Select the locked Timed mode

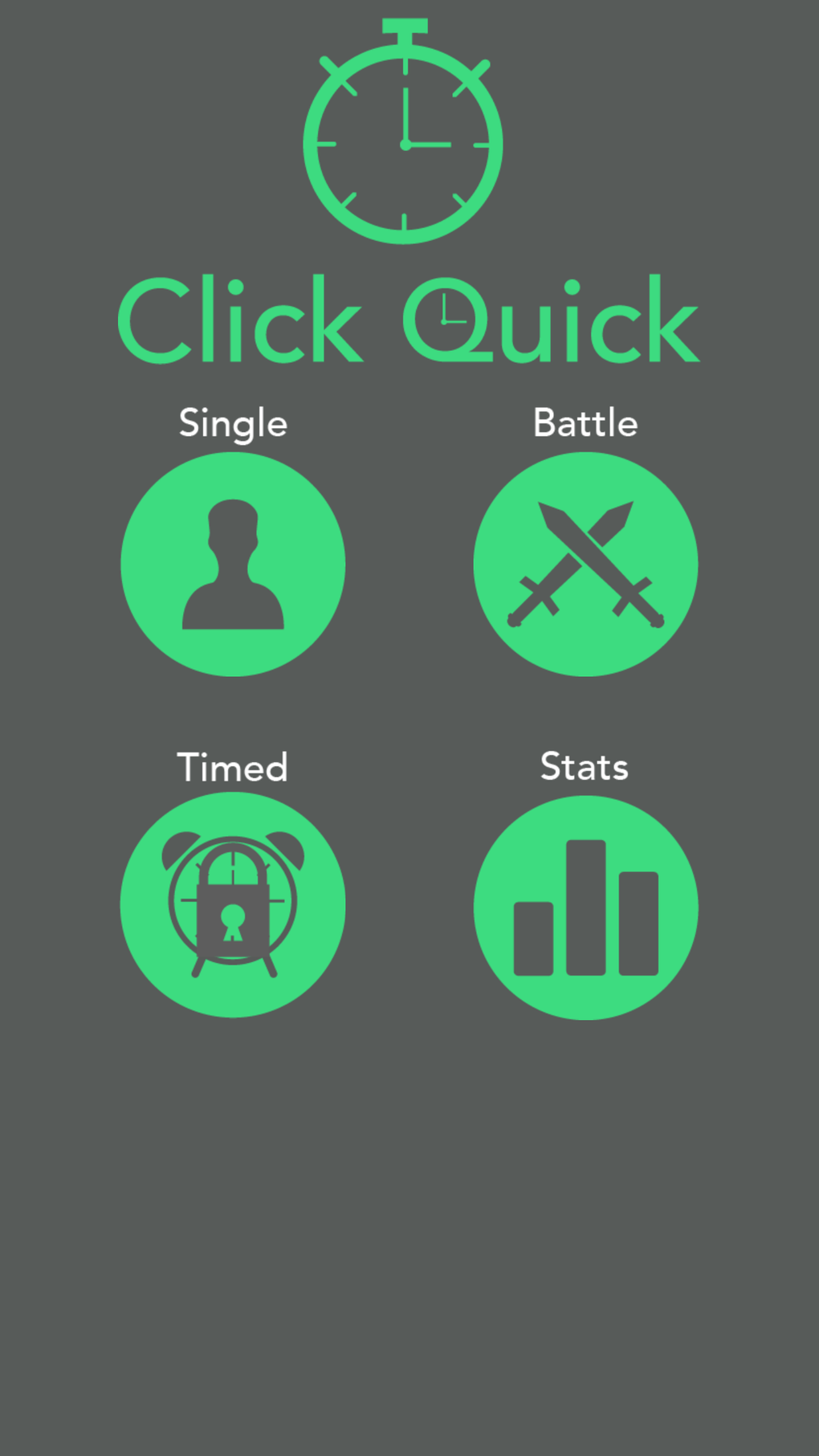coord(233,905)
